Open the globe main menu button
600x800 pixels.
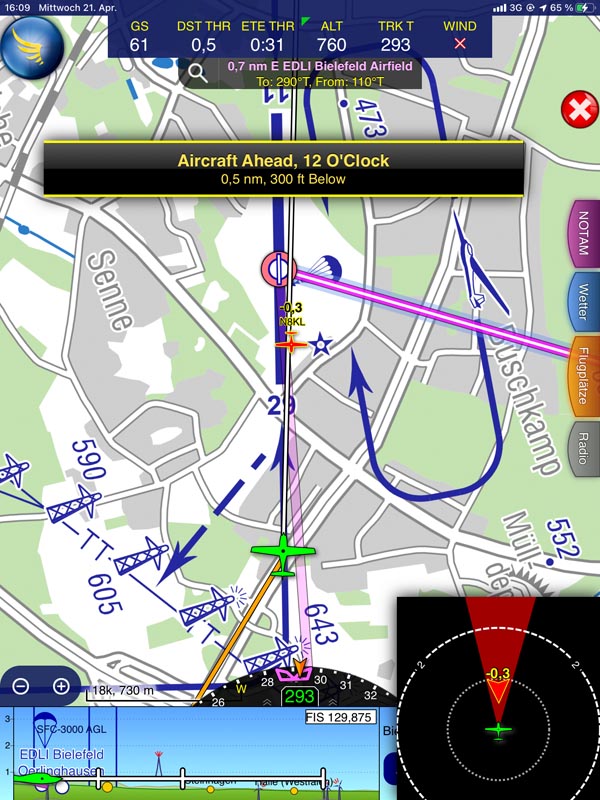[x=31, y=47]
